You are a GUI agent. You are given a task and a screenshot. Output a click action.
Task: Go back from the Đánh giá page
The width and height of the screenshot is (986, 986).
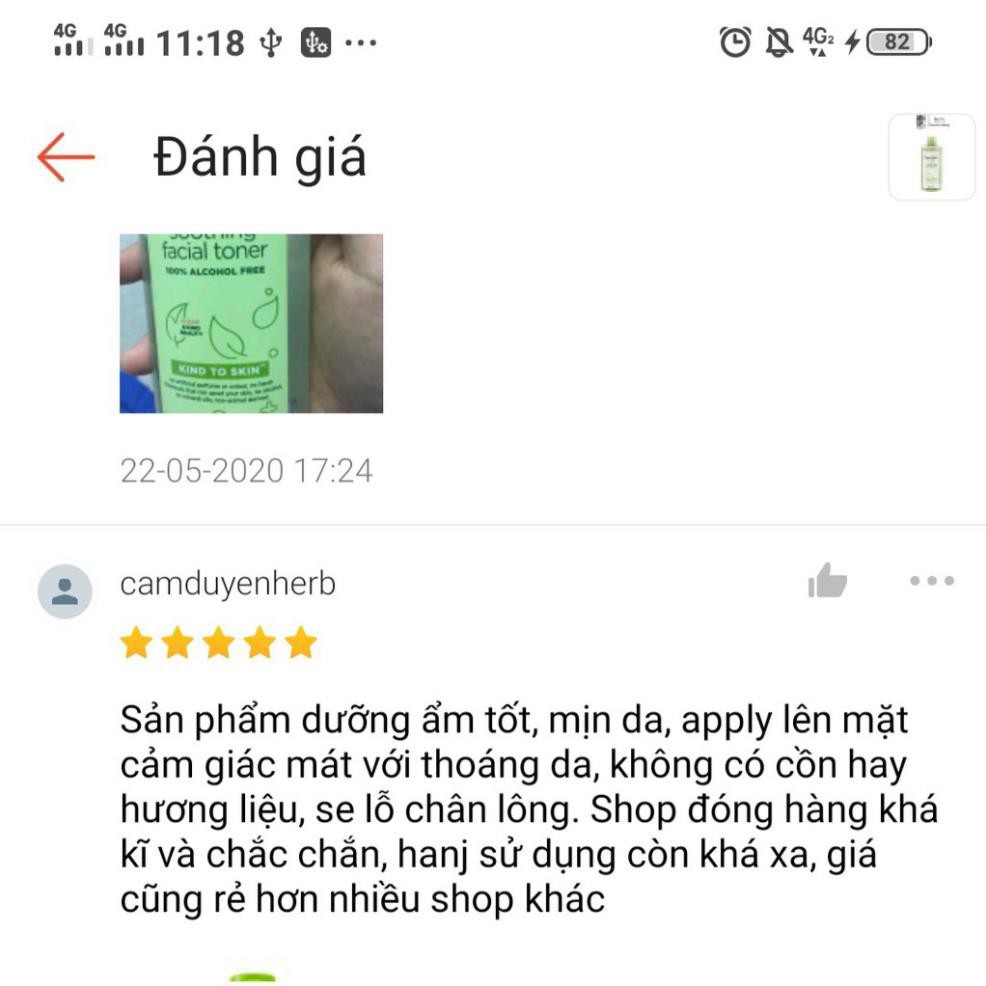[x=66, y=157]
